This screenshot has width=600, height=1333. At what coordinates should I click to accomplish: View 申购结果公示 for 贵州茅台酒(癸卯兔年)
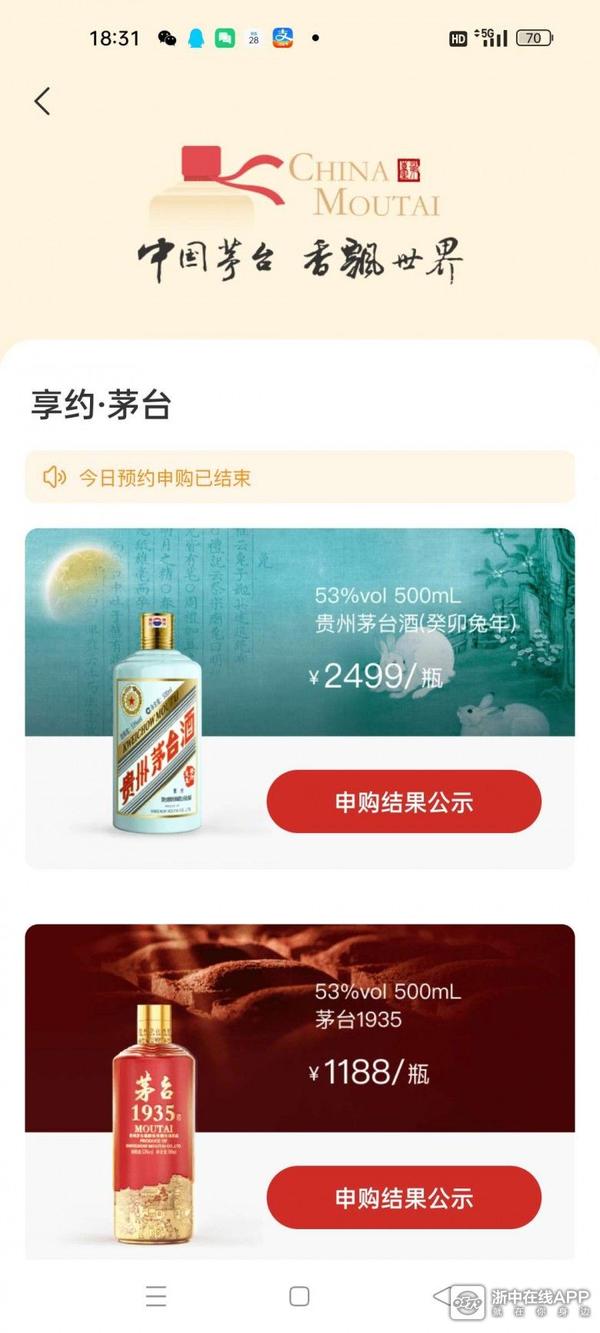(x=403, y=802)
